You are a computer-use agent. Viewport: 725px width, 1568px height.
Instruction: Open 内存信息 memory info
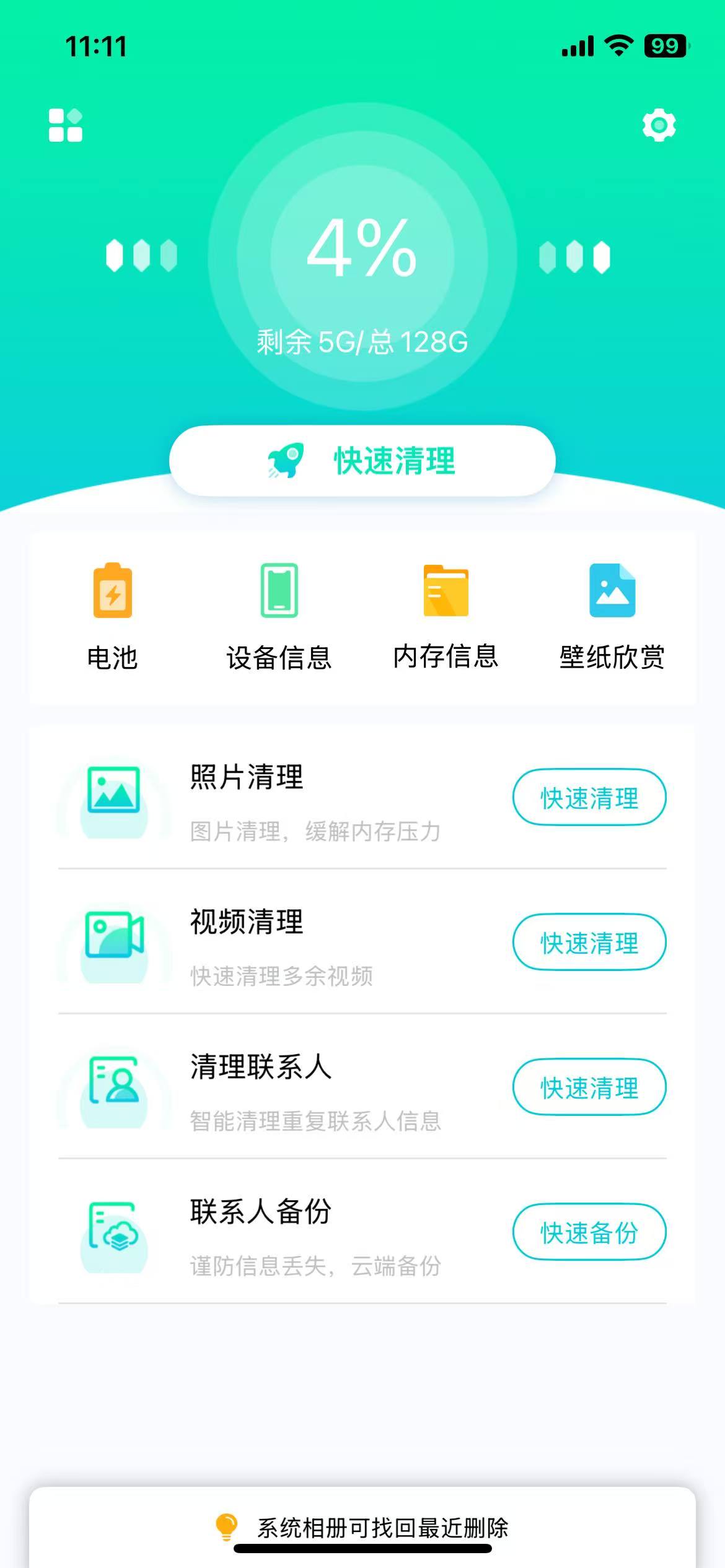(x=446, y=616)
